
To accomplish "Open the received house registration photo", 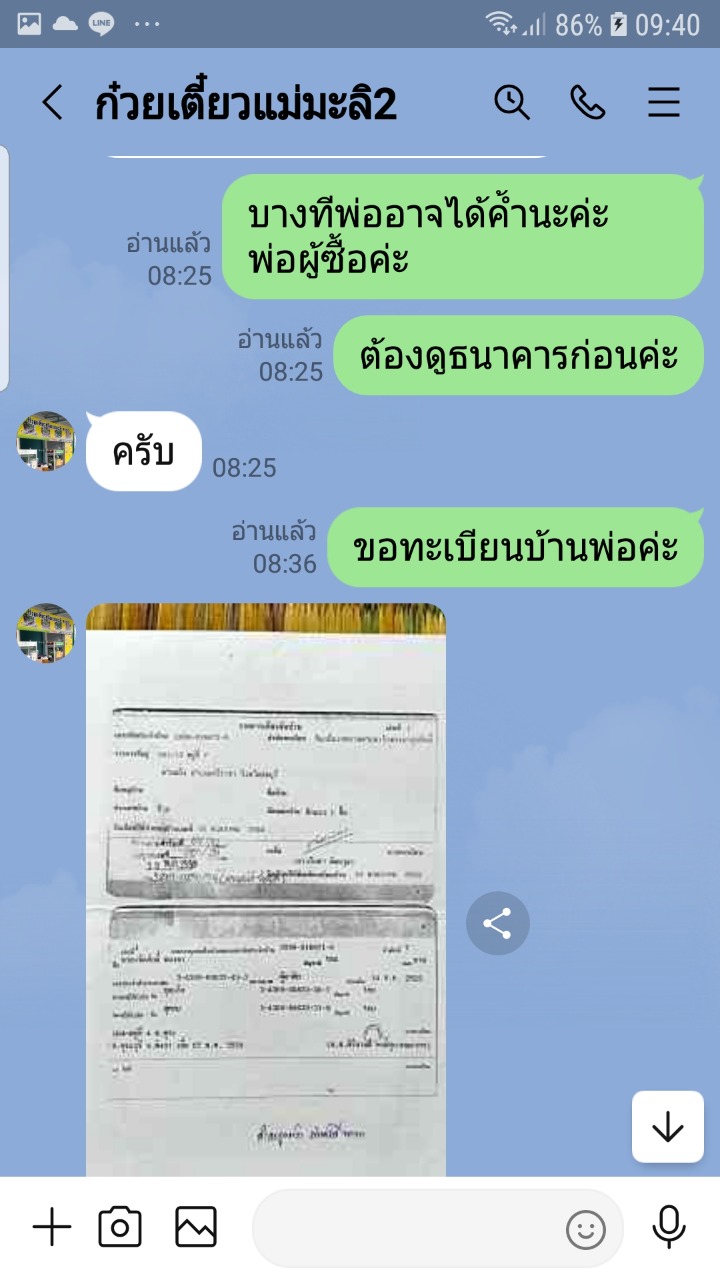I will [x=266, y=889].
